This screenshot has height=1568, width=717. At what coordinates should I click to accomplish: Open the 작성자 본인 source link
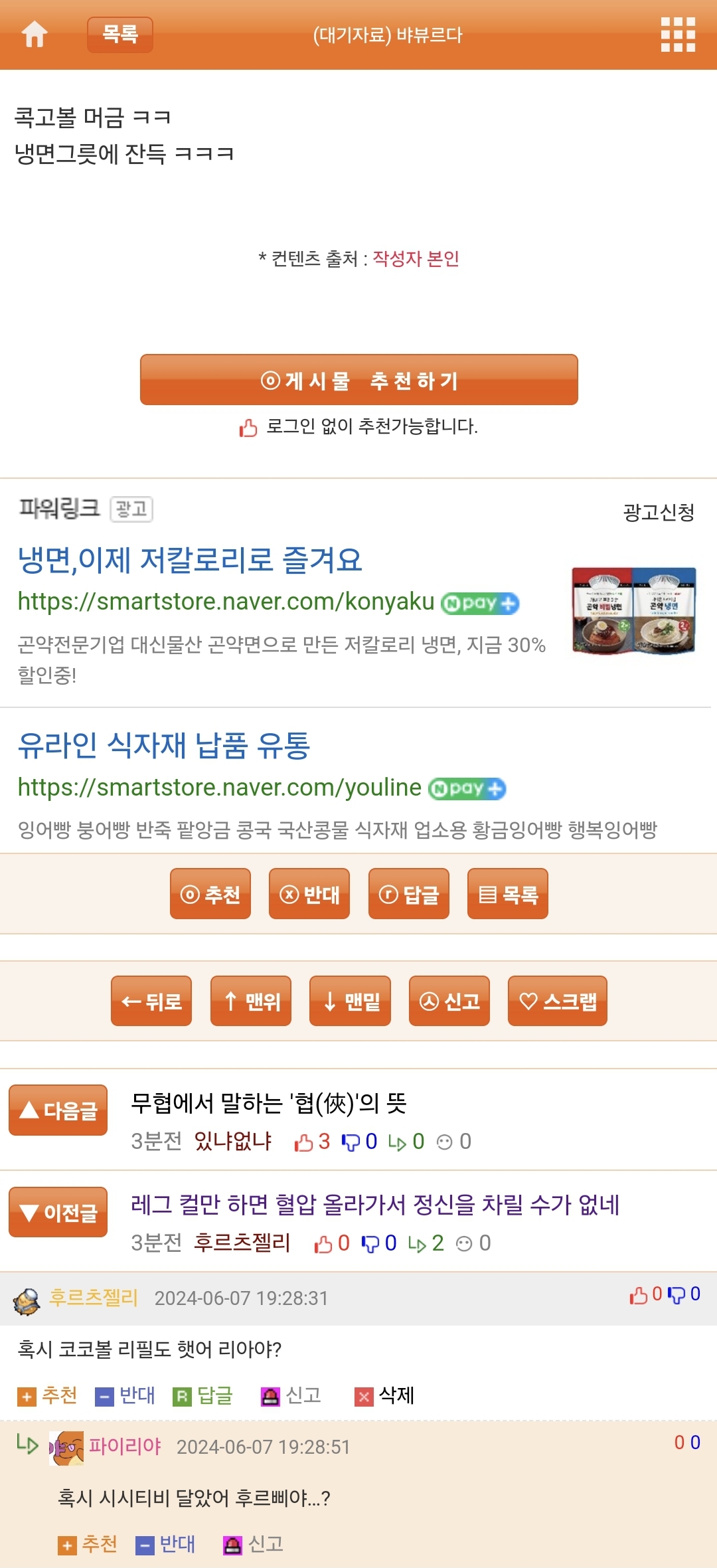[x=416, y=258]
